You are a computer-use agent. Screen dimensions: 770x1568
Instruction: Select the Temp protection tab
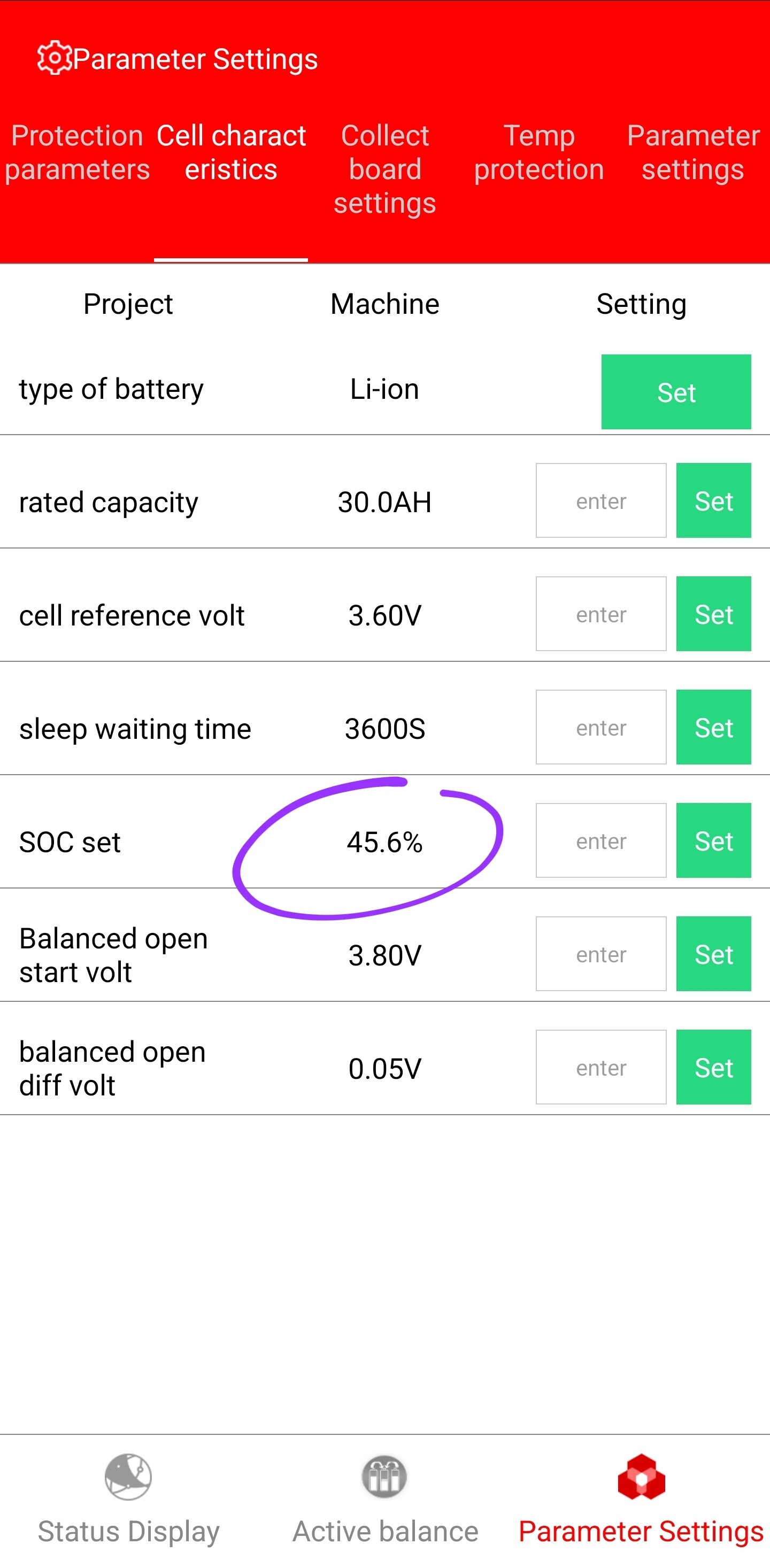tap(538, 152)
